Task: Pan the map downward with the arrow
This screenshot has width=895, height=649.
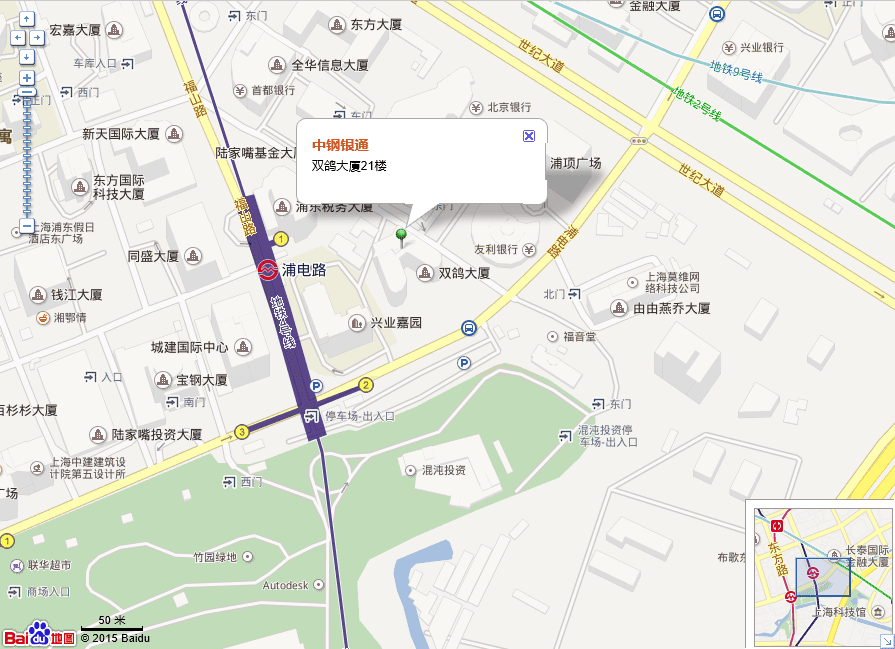Action: [27, 56]
